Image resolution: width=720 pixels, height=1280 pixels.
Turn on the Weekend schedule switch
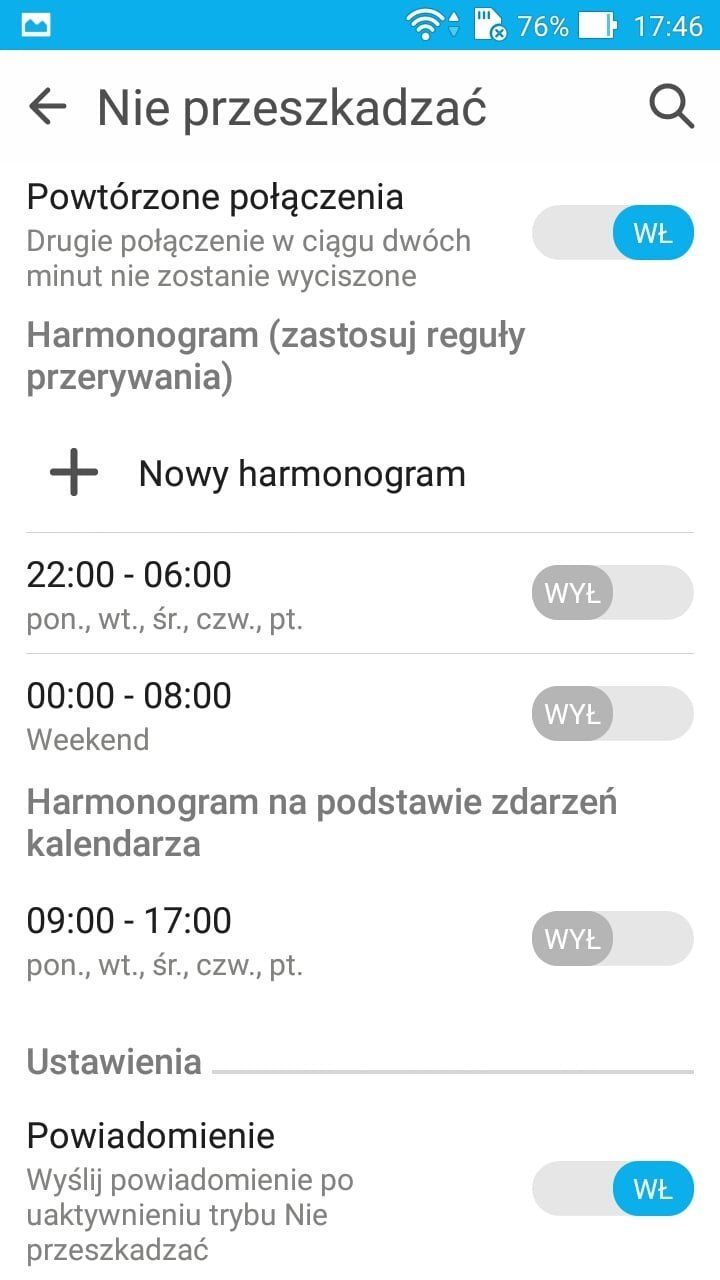tap(612, 714)
